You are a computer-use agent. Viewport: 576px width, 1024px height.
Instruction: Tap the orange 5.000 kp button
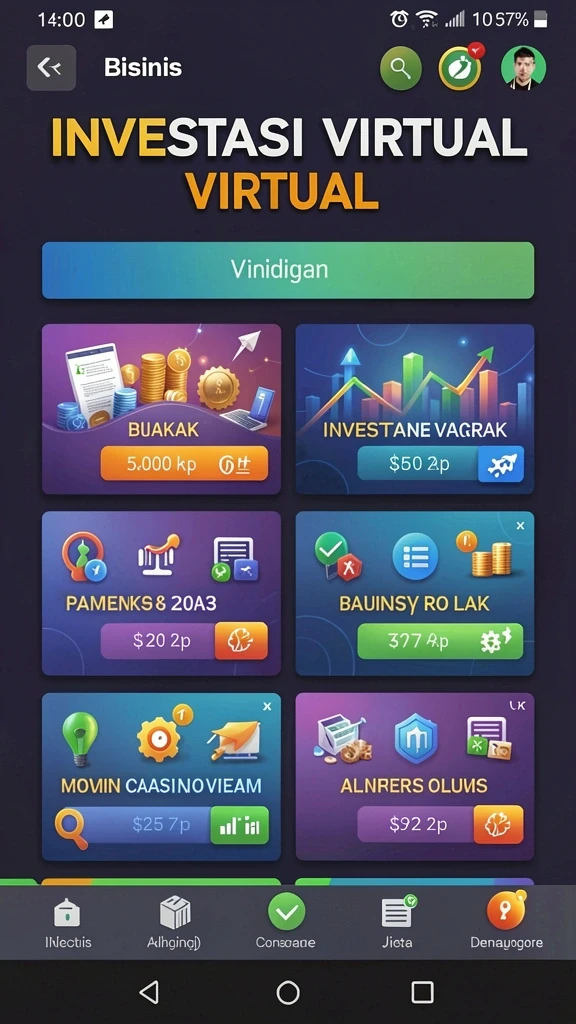click(184, 464)
